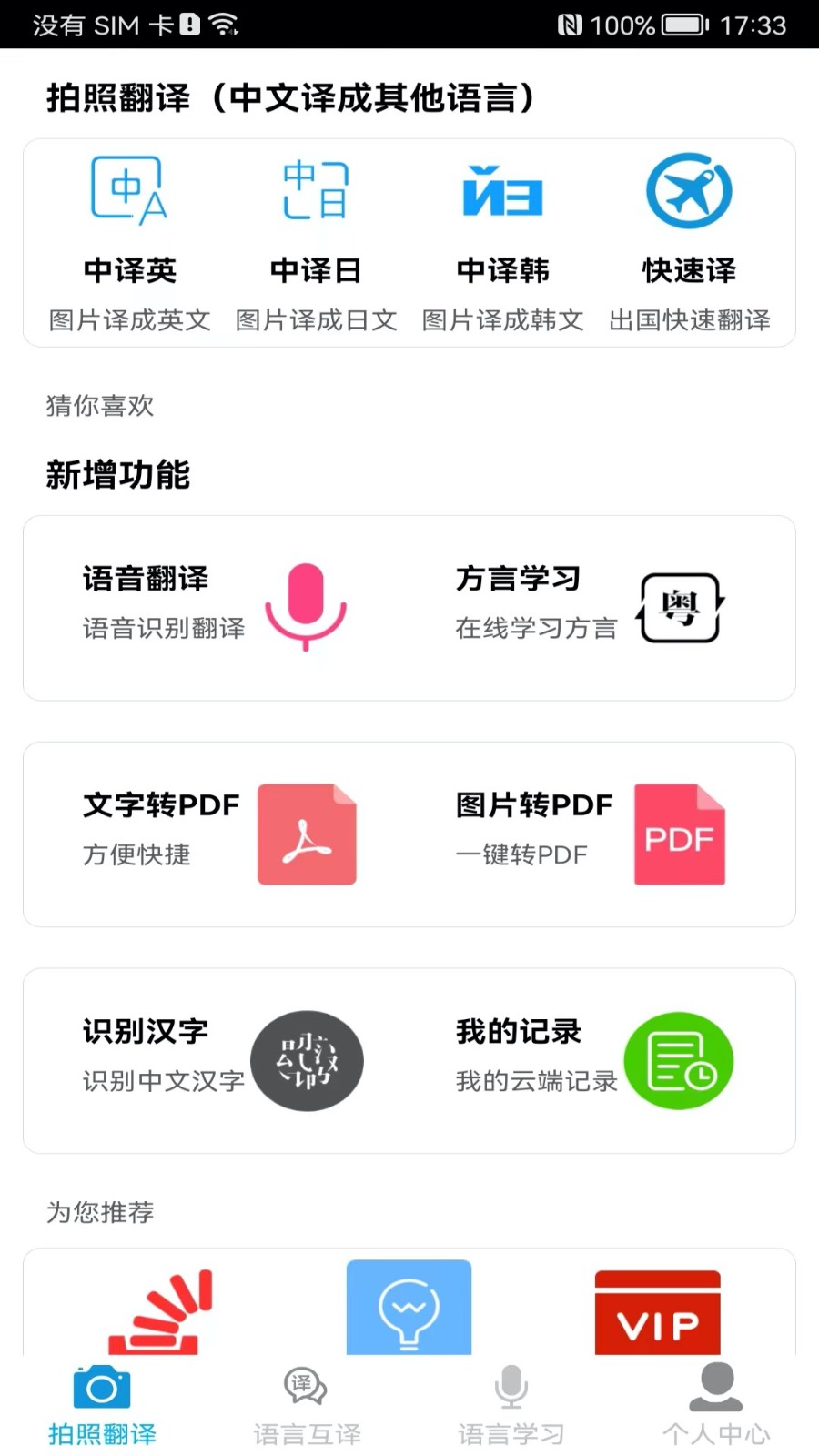Switch to the 语言学习 tab

(x=511, y=1406)
